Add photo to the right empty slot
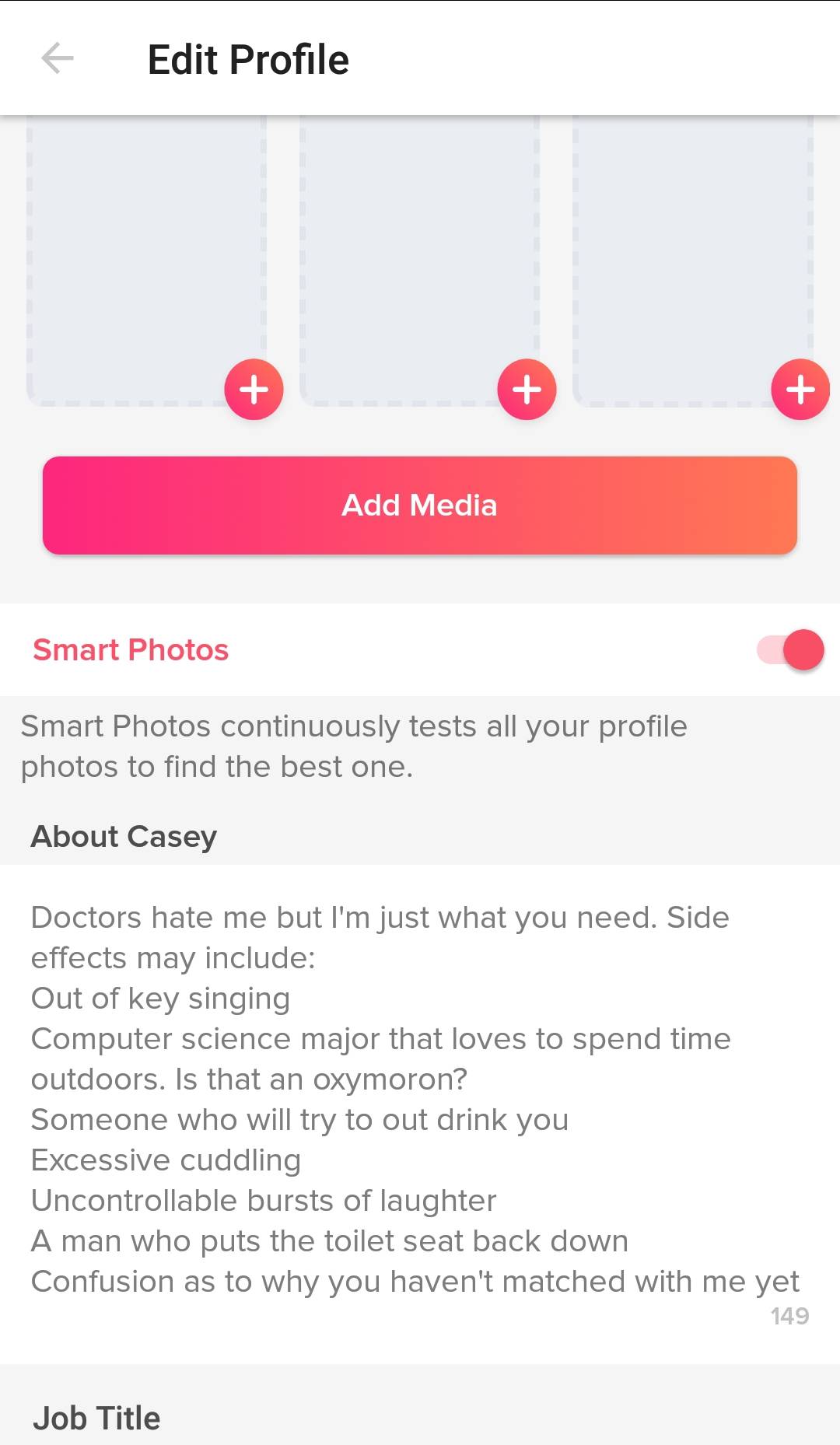840x1445 pixels. [x=800, y=390]
